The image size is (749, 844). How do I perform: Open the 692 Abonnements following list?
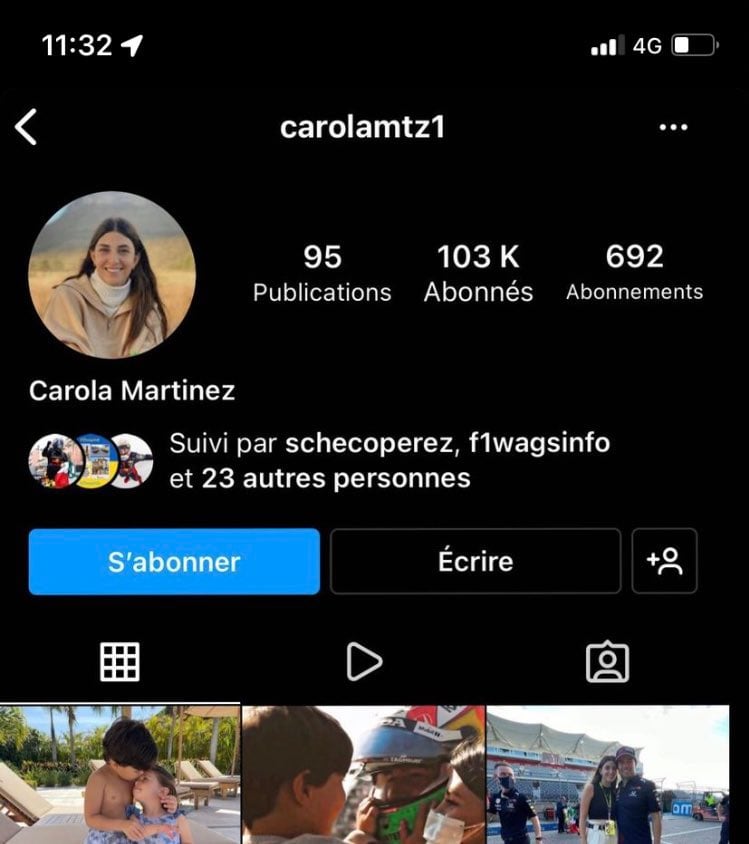click(634, 273)
